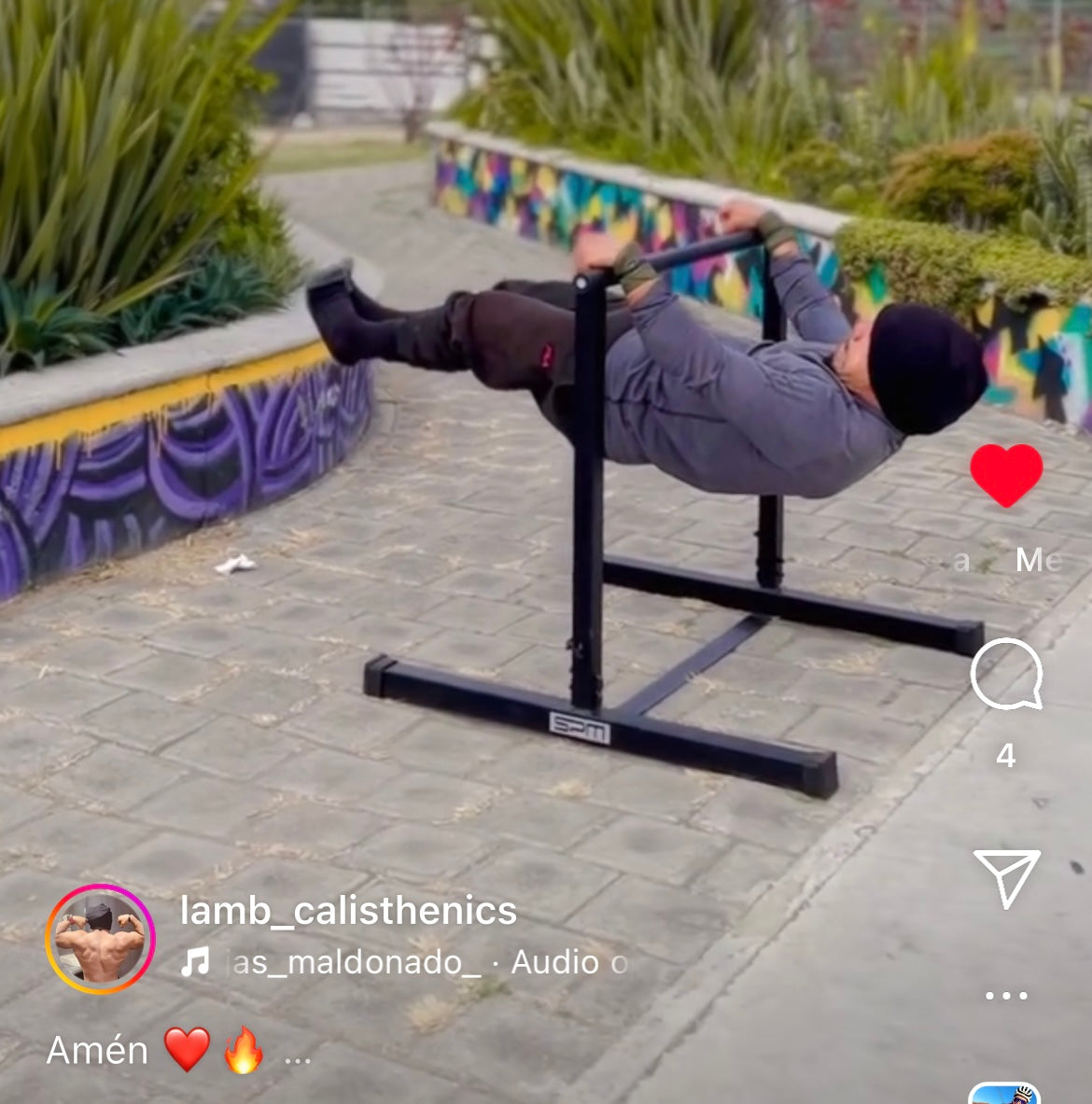
Task: Open the comments bubble icon
Action: click(x=1006, y=674)
